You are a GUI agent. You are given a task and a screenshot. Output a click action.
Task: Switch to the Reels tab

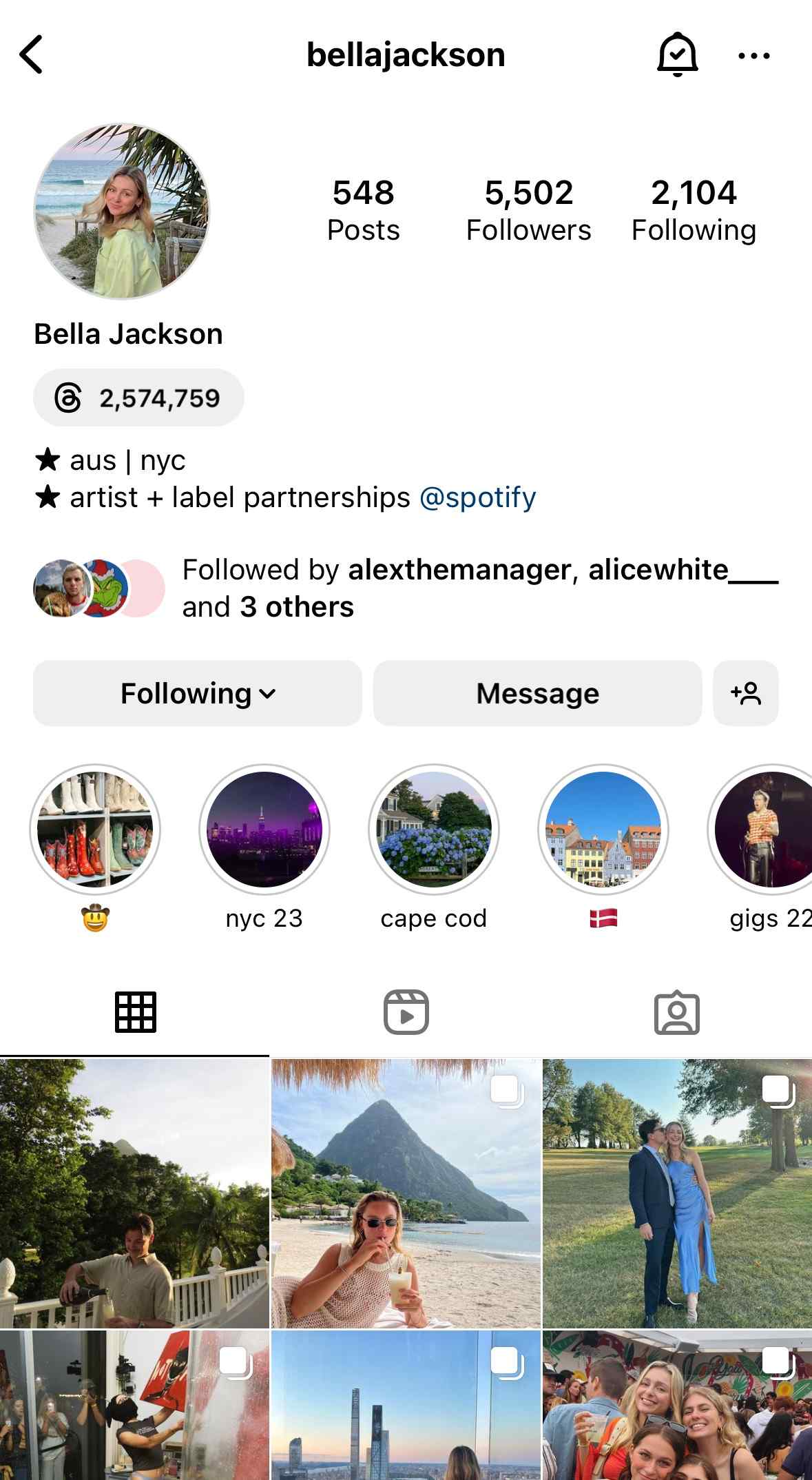(406, 1012)
